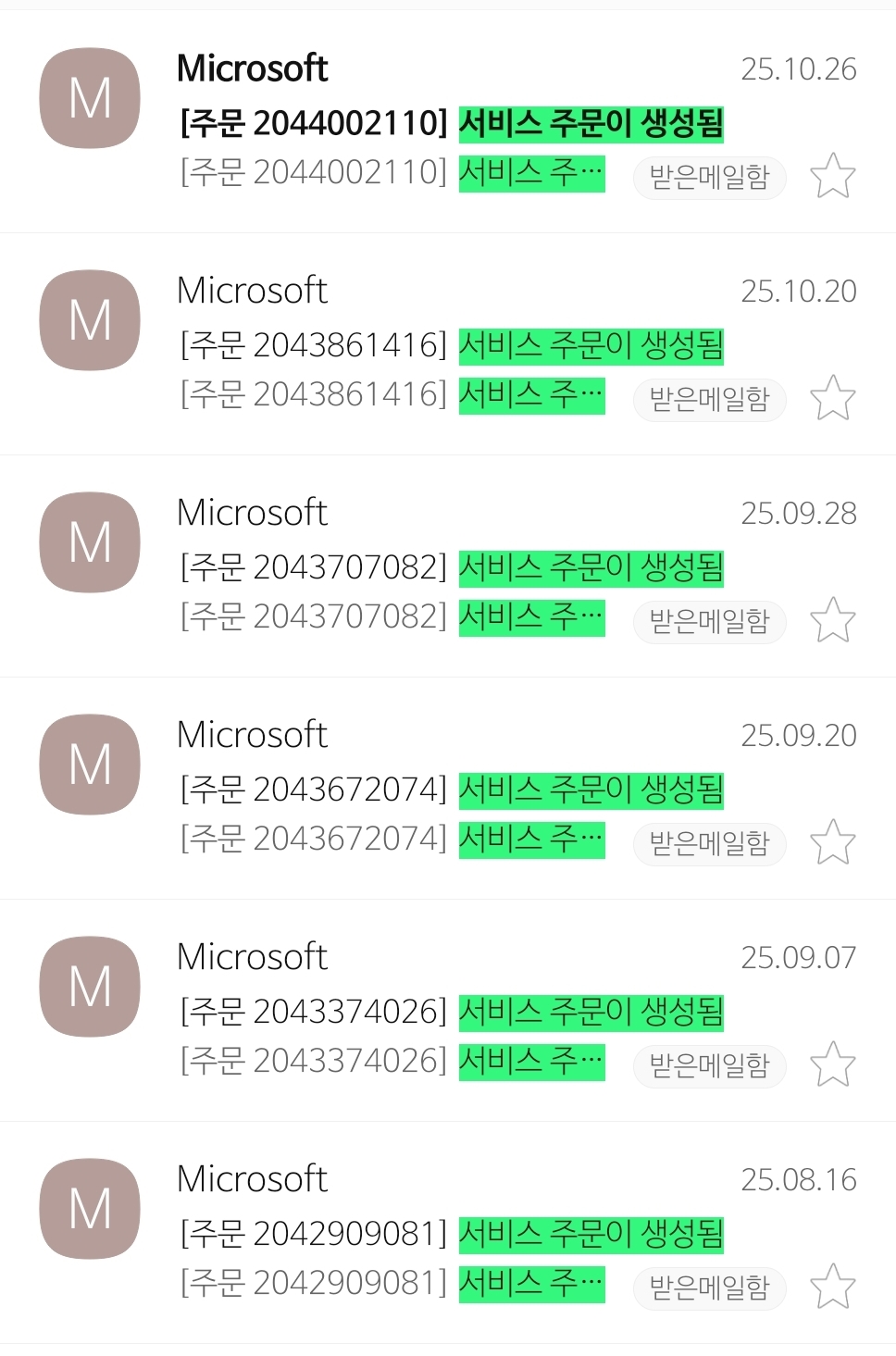Open the Microsoft email for order 2044002110
Image resolution: width=896 pixels, height=1356 pixels.
451,122
